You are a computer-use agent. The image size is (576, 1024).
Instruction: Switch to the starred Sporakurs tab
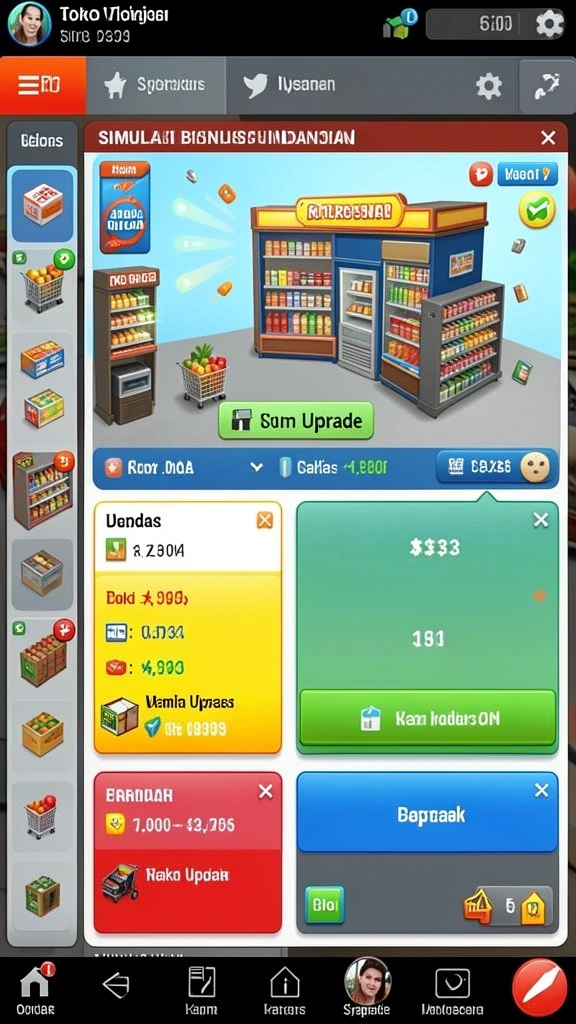156,85
